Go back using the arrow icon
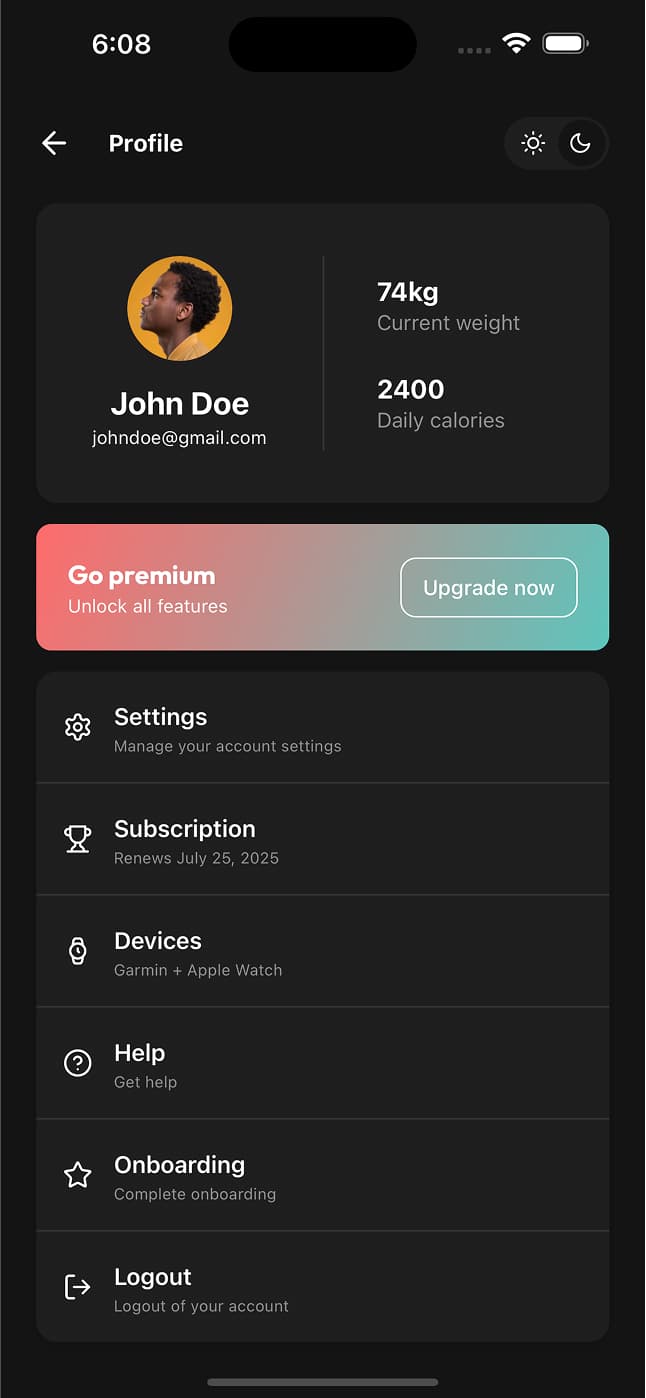This screenshot has width=646, height=1398. click(x=54, y=144)
